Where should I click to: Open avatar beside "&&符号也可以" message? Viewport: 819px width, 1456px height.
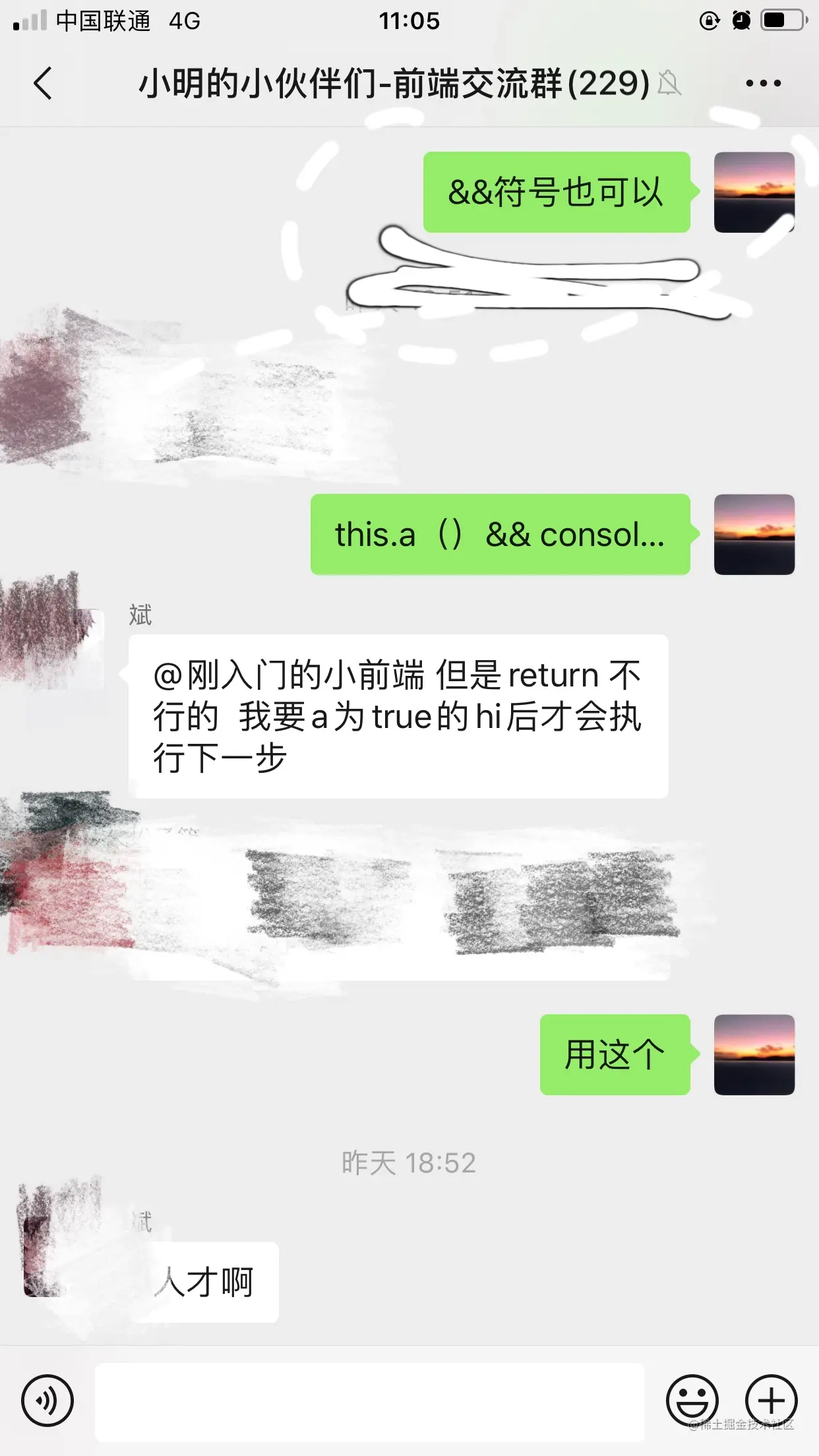(x=754, y=192)
